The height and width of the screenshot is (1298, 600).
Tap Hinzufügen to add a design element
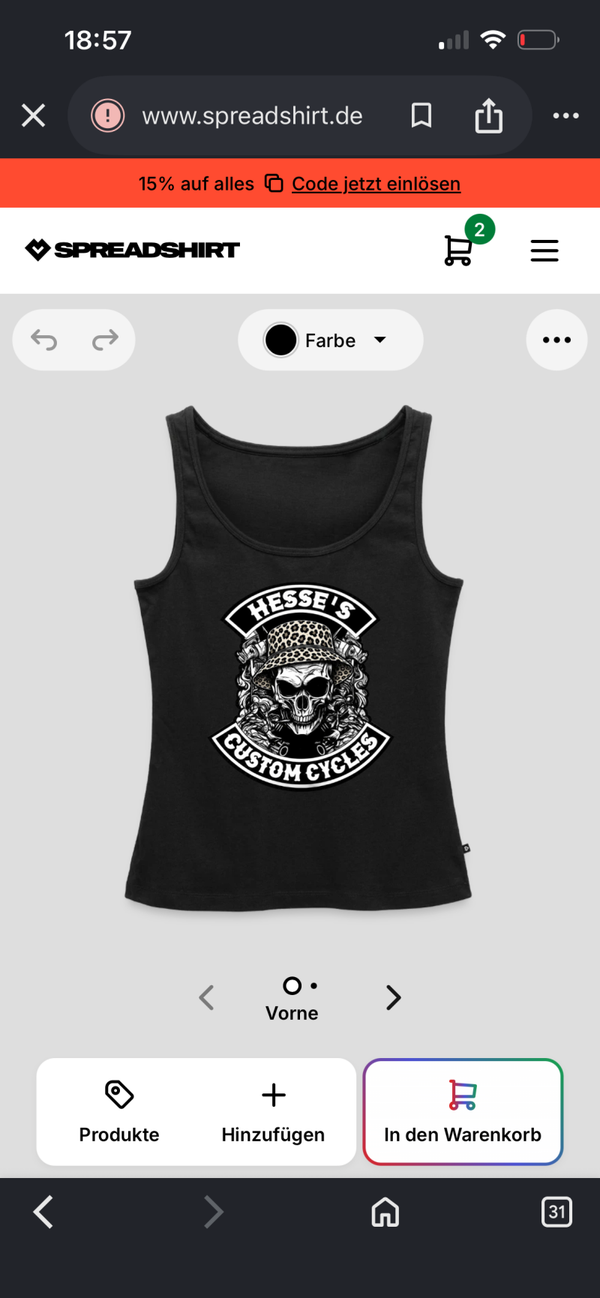(273, 1111)
